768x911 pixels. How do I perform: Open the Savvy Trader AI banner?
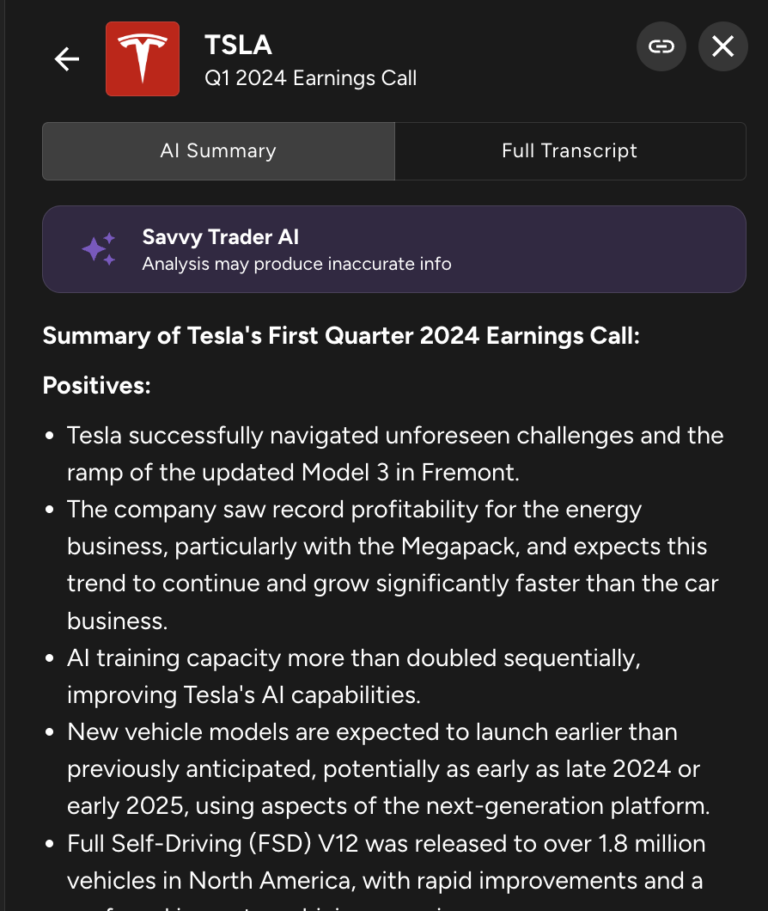click(394, 248)
